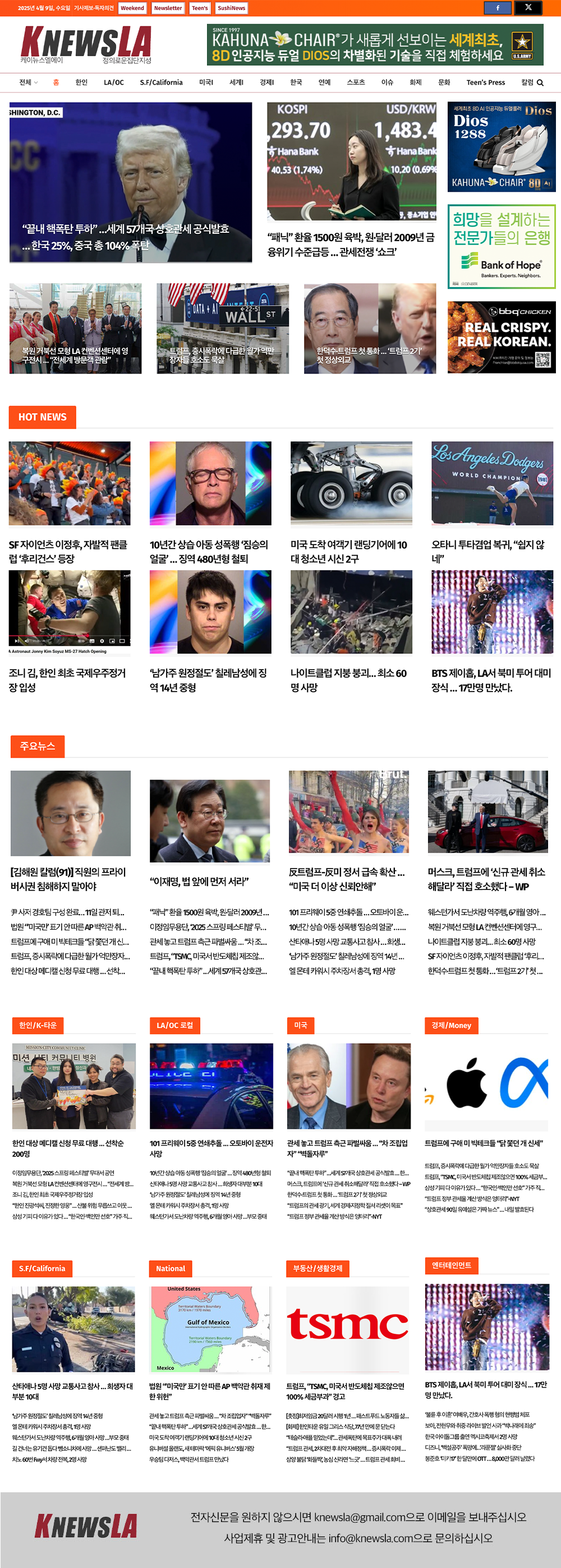Open the 57개국 상호관세 headline story
561x1568 pixels.
126,237
